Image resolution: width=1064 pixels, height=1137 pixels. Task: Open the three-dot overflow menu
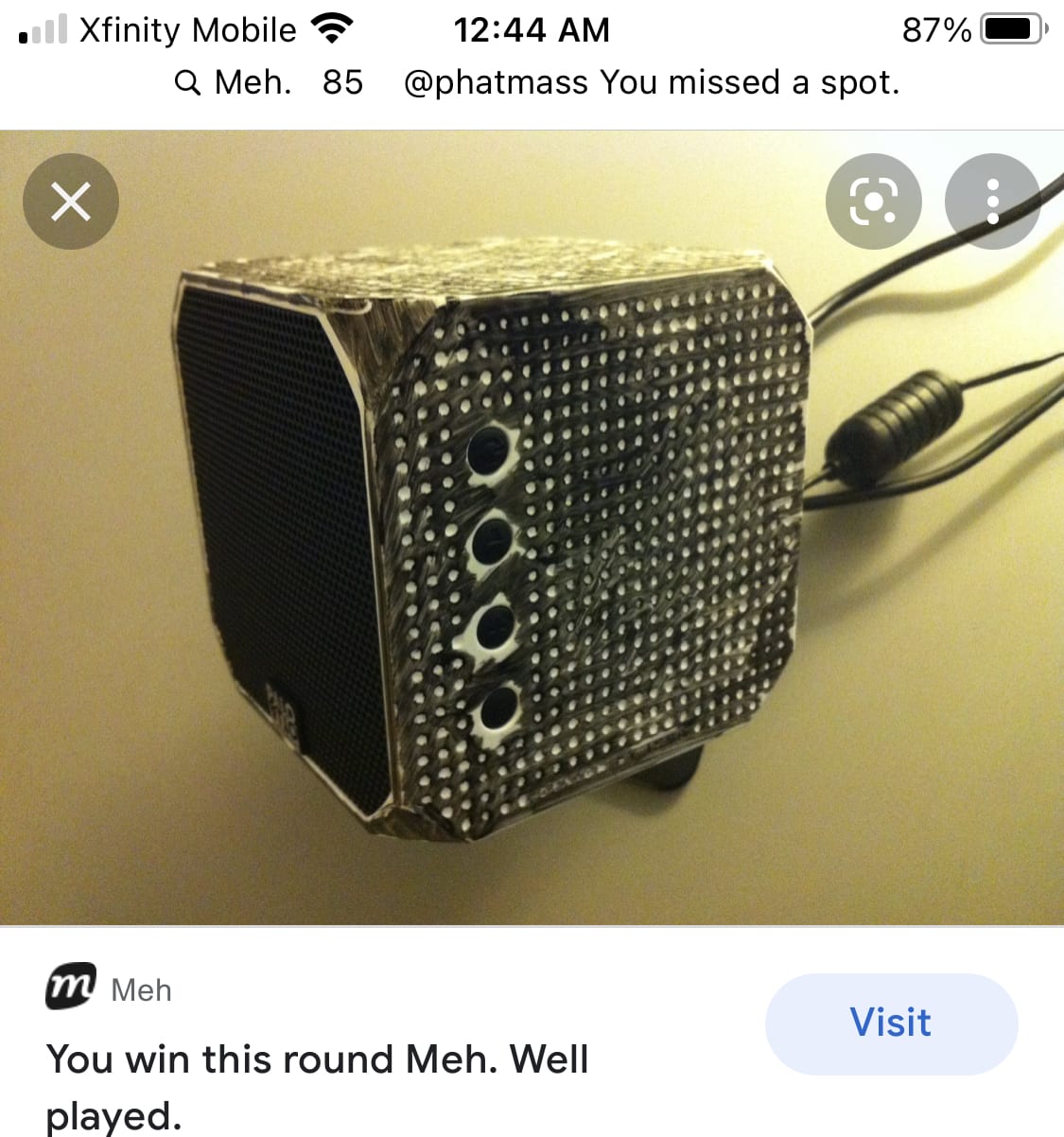[x=992, y=201]
